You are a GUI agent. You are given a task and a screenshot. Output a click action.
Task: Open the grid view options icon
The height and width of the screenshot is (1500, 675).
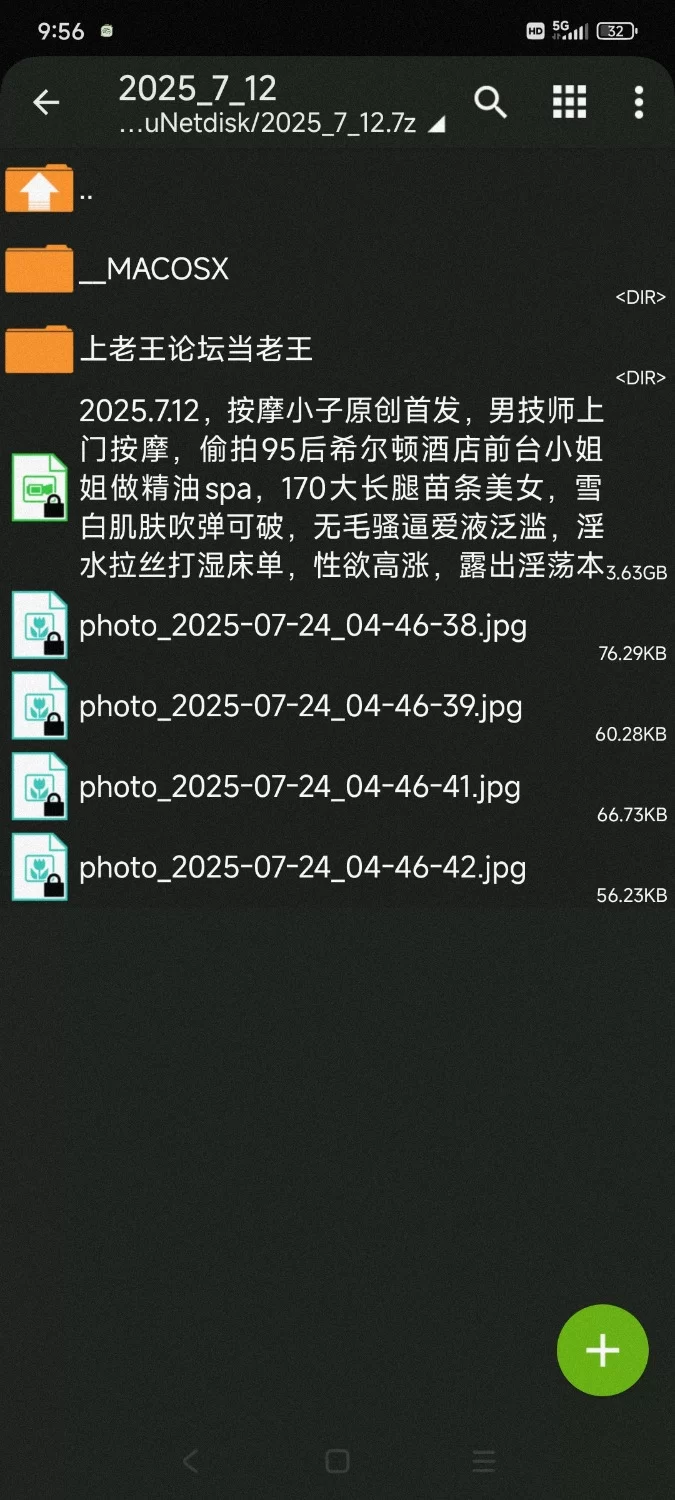point(569,102)
